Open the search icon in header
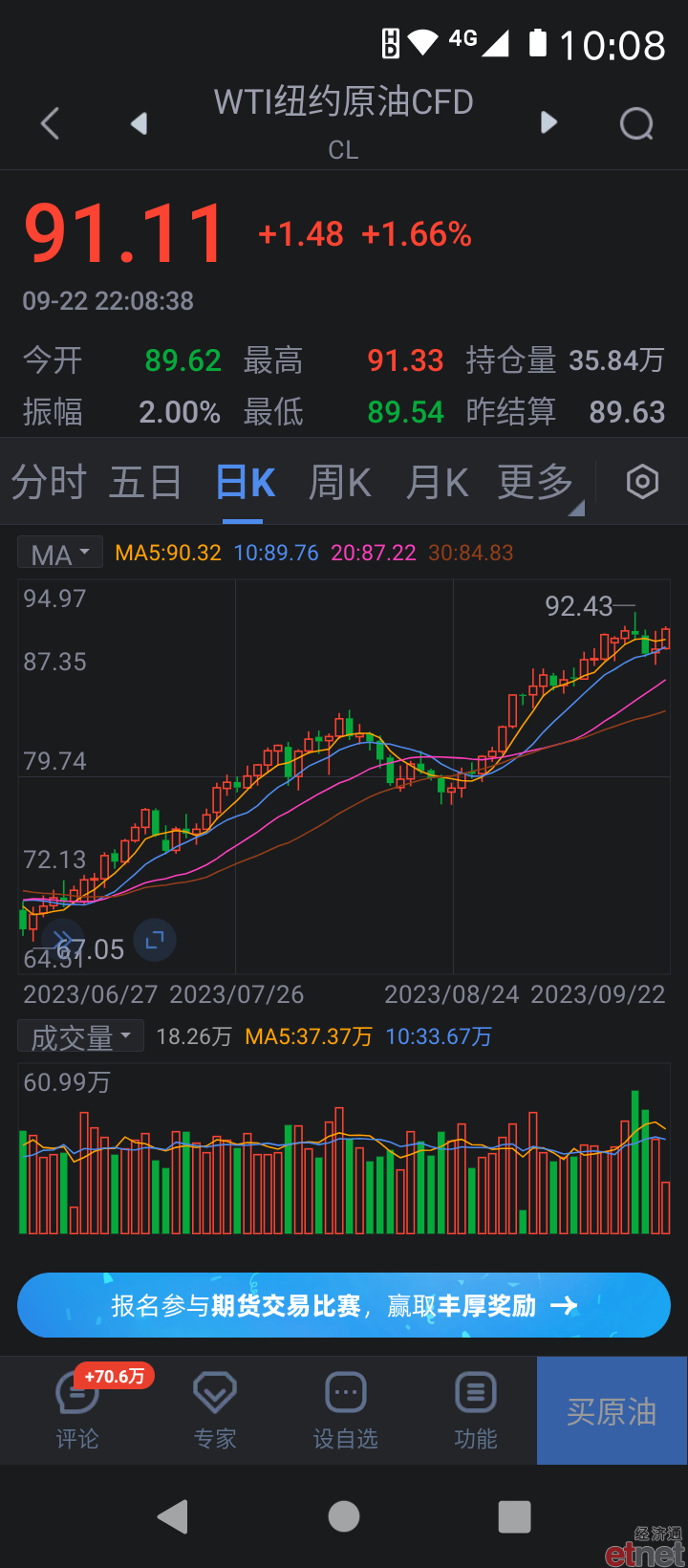The image size is (688, 1568). click(x=636, y=123)
